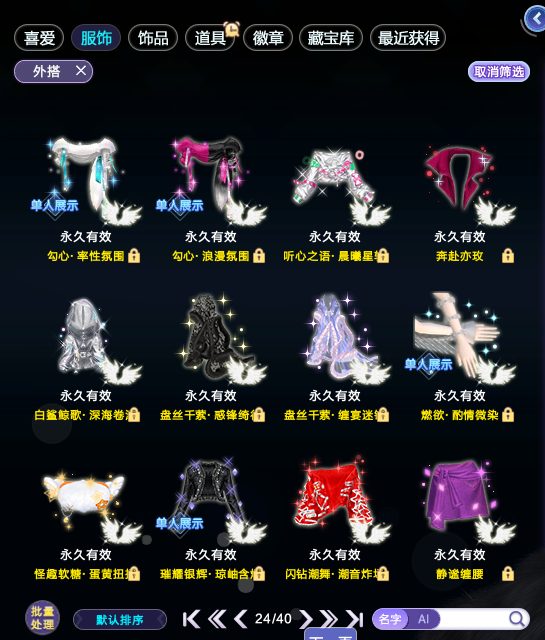
Task: Switch search mode to AI
Action: 423,619
